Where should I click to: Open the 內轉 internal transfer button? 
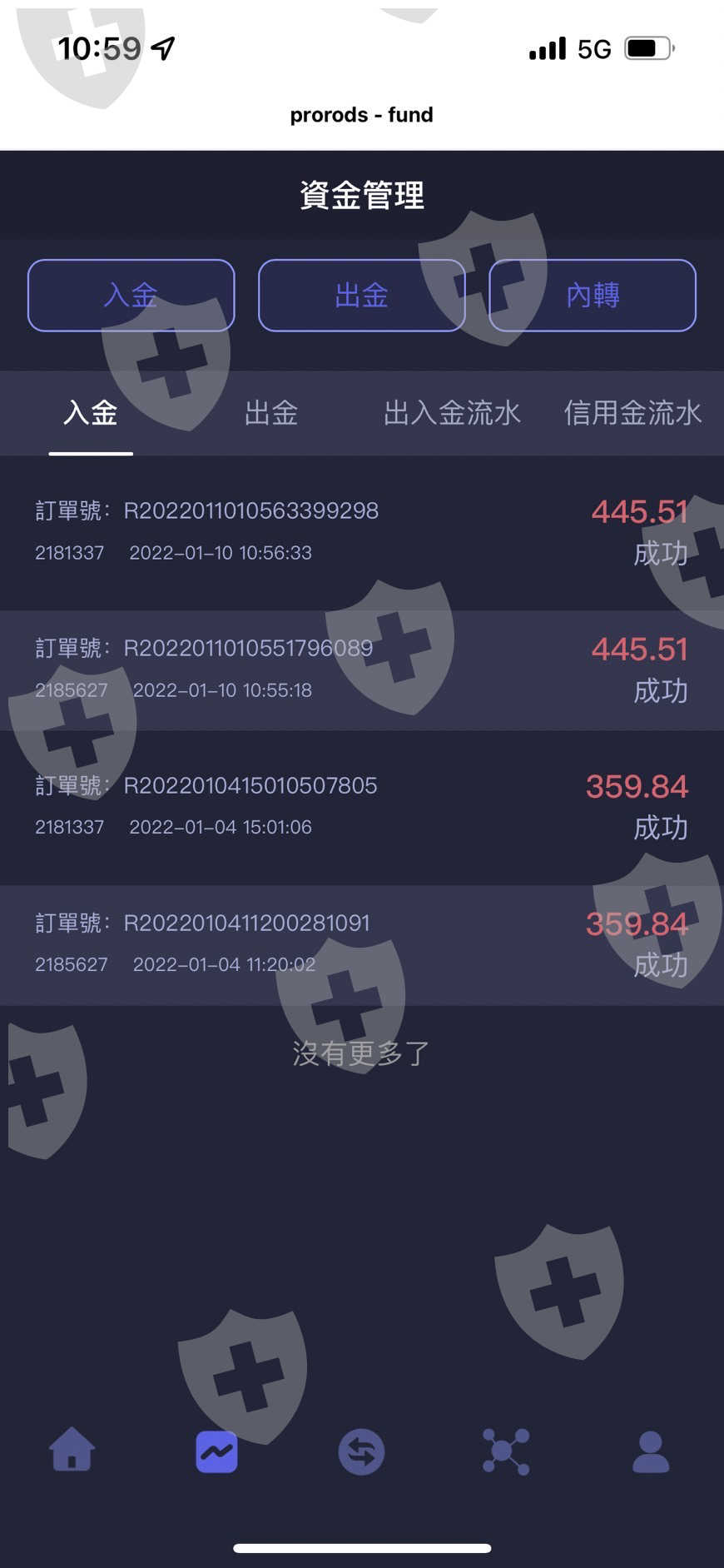(x=593, y=296)
